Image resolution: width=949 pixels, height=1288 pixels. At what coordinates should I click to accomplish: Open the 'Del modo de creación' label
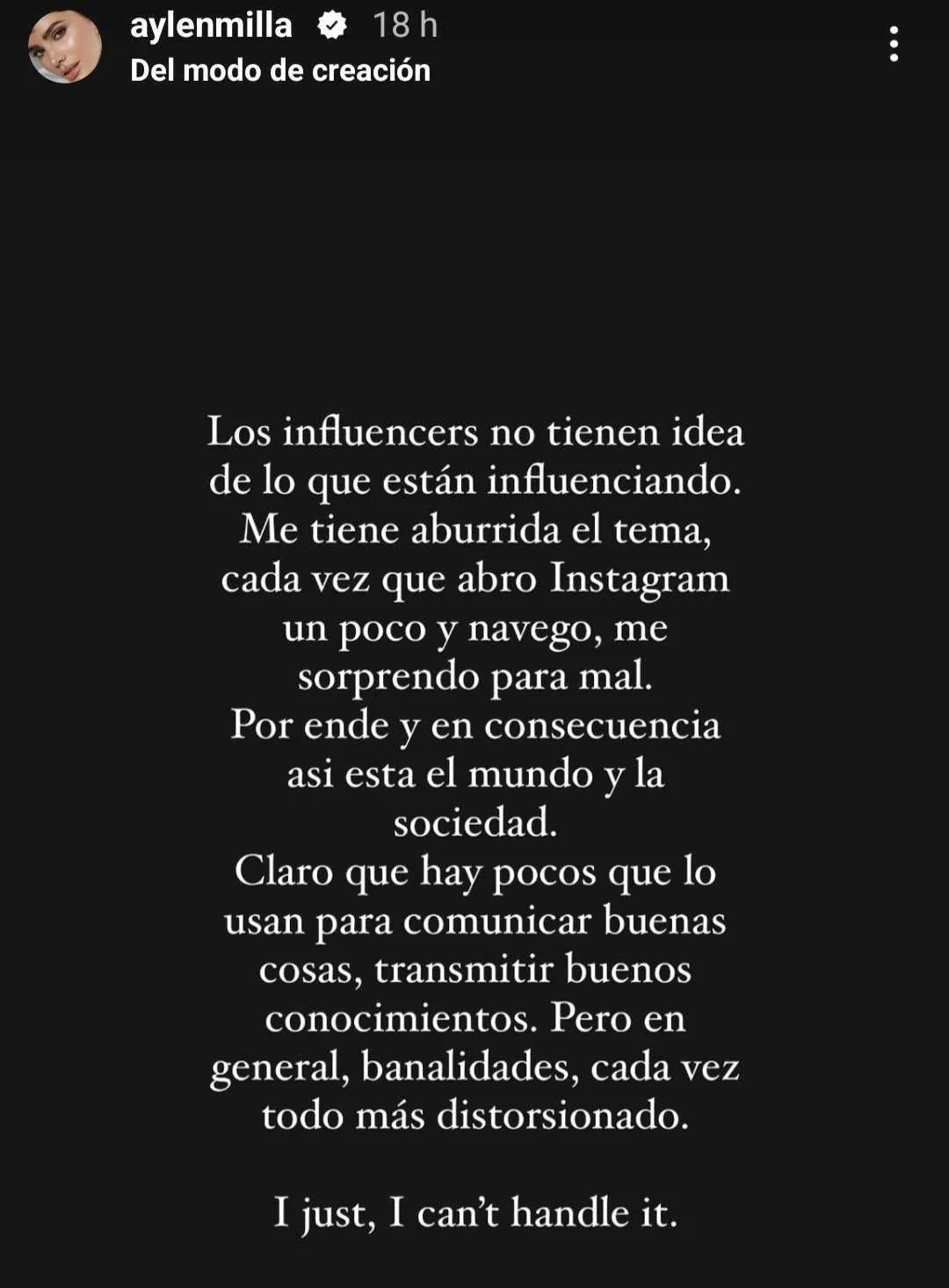[x=280, y=70]
